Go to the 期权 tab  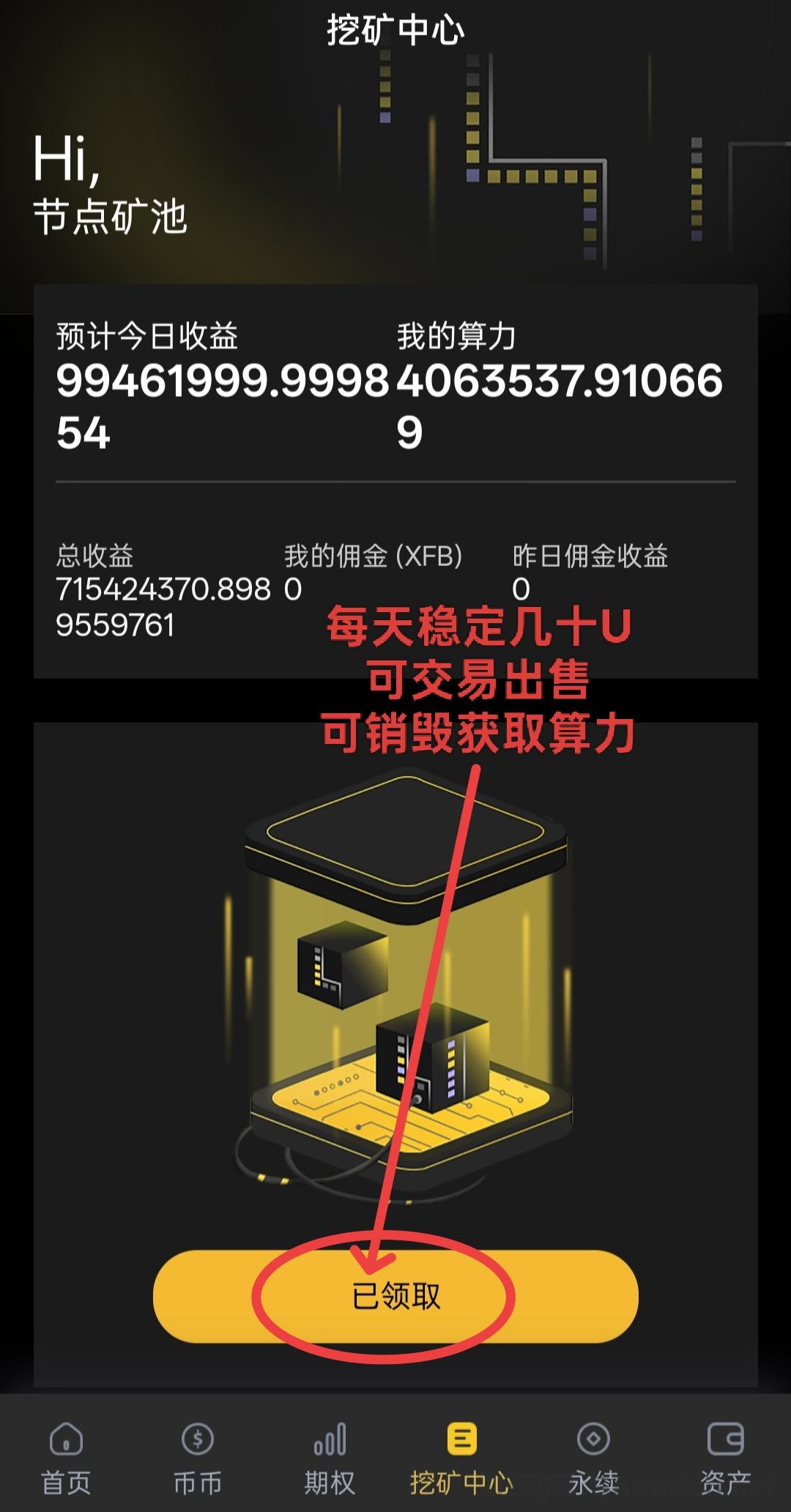330,1457
